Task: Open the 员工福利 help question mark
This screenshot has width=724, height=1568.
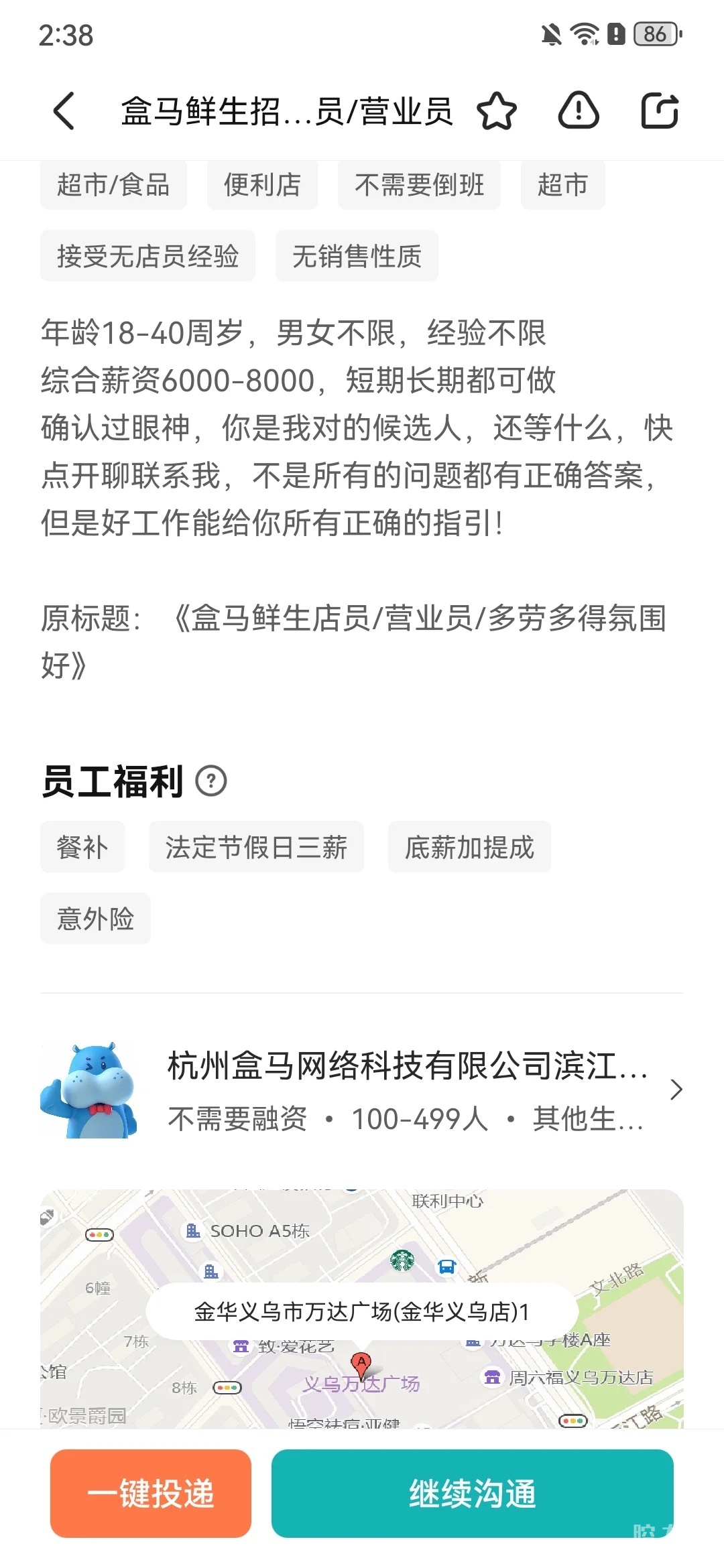Action: tap(211, 781)
